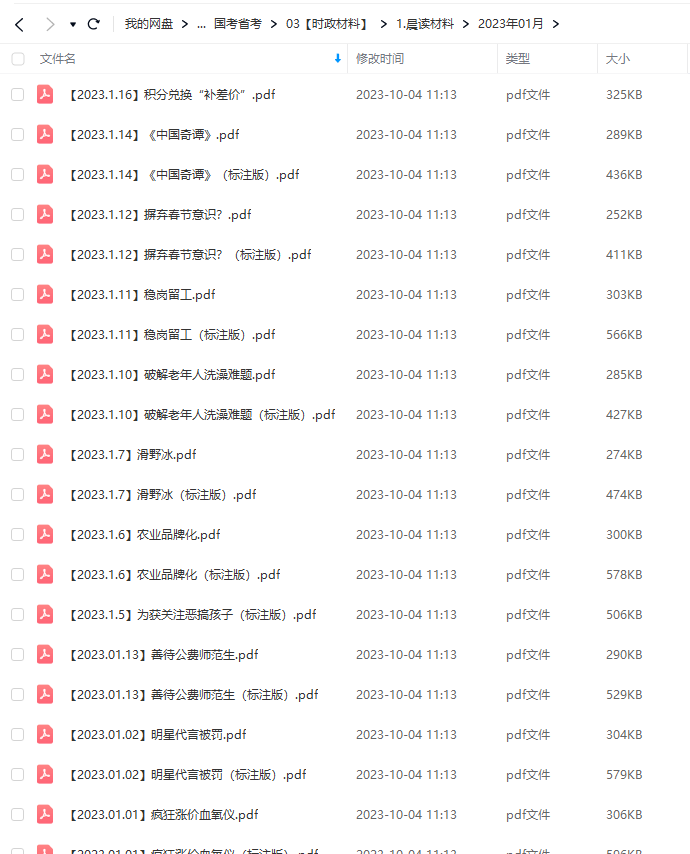Sort the list by 文件名
690x854 pixels.
(58, 59)
